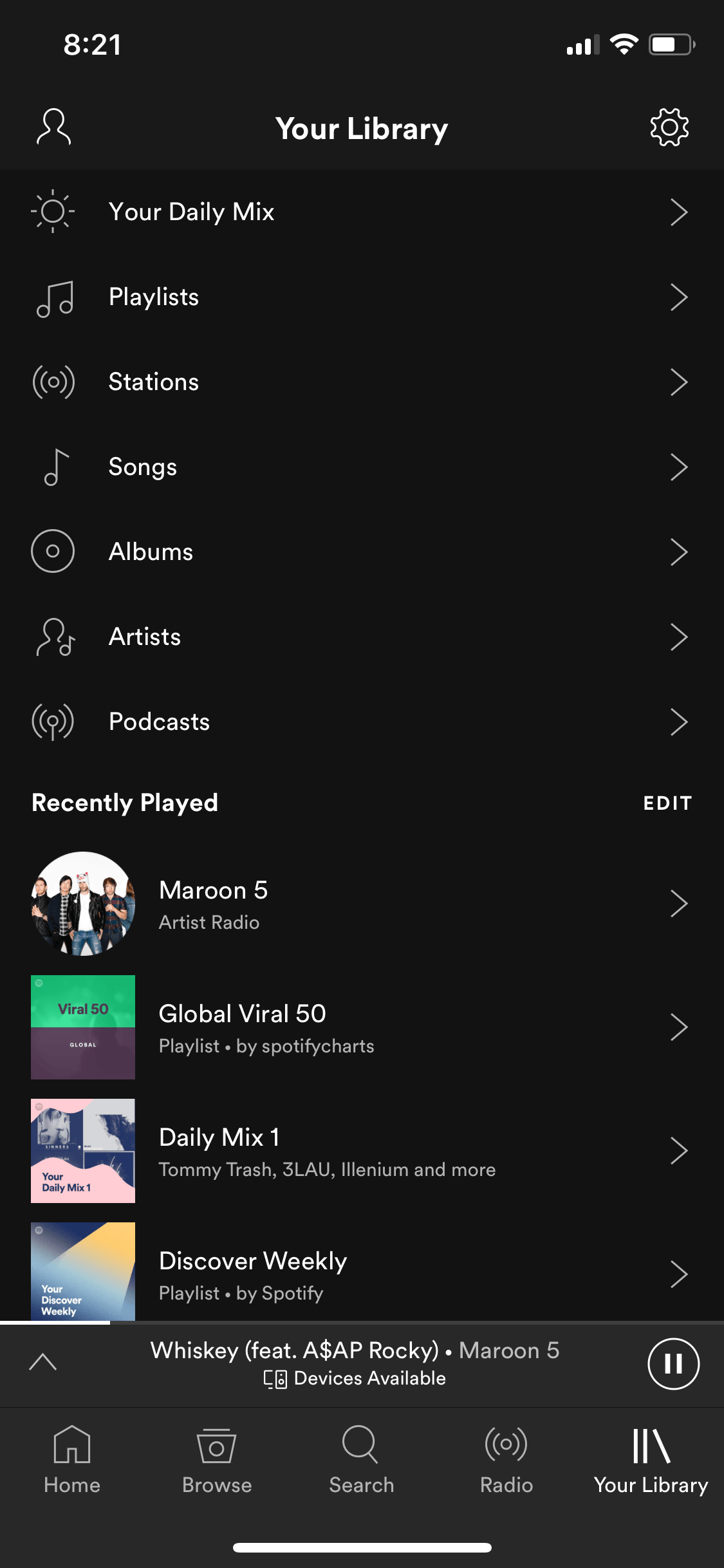The height and width of the screenshot is (1568, 724).
Task: View saved Albums
Action: (362, 552)
